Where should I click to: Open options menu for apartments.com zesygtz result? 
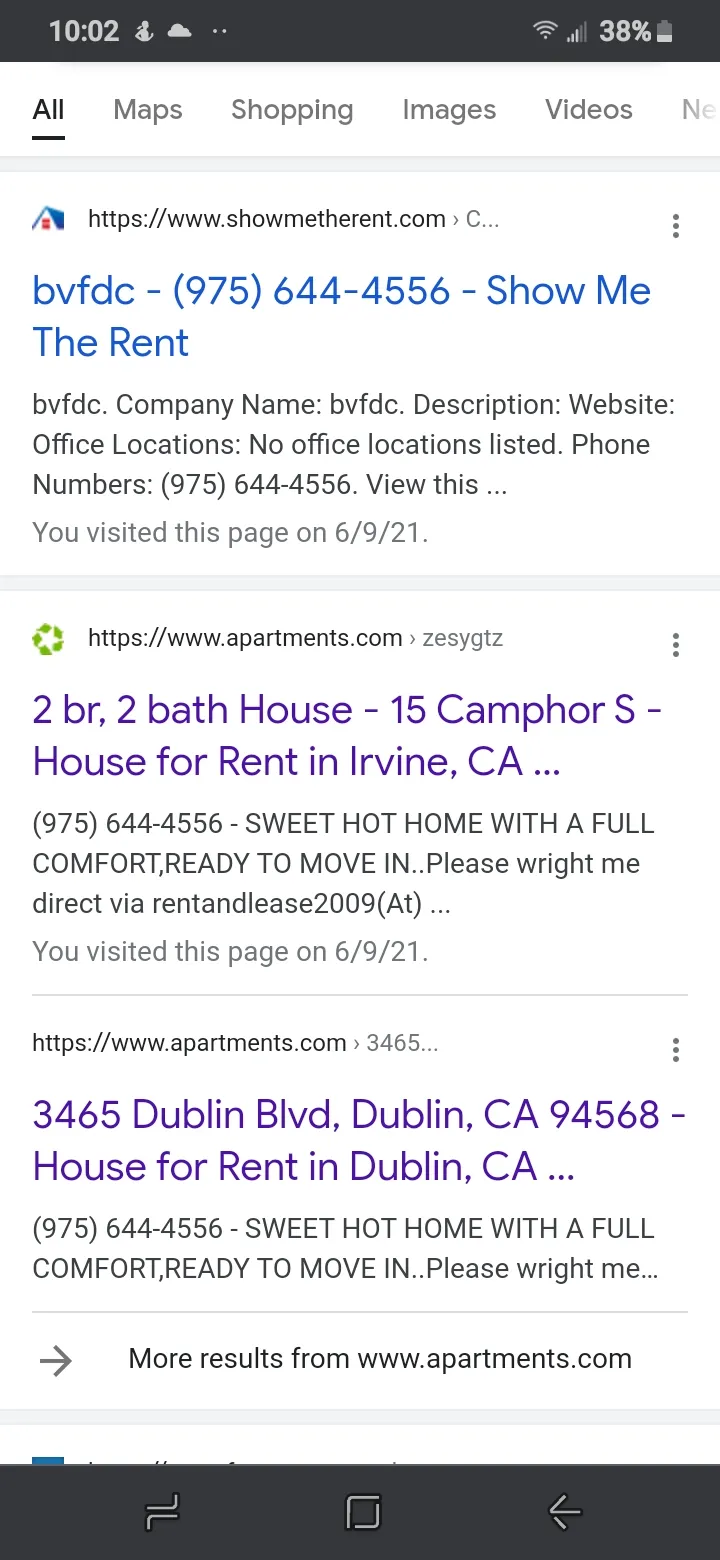tap(676, 645)
